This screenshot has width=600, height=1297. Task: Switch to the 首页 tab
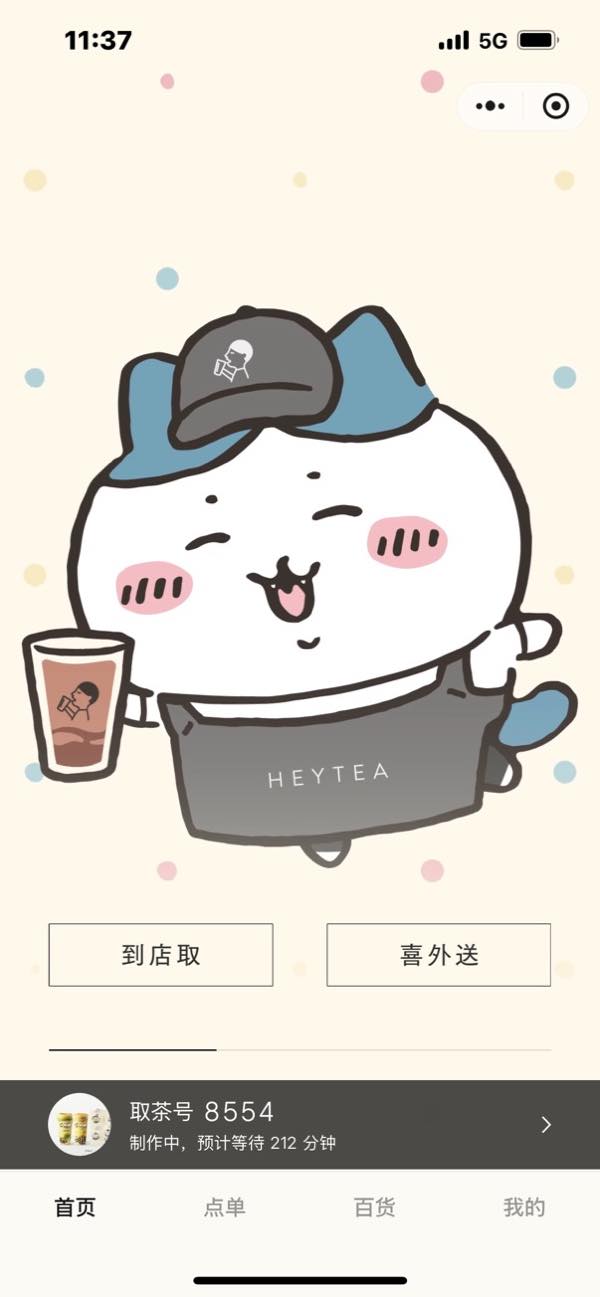point(75,1207)
